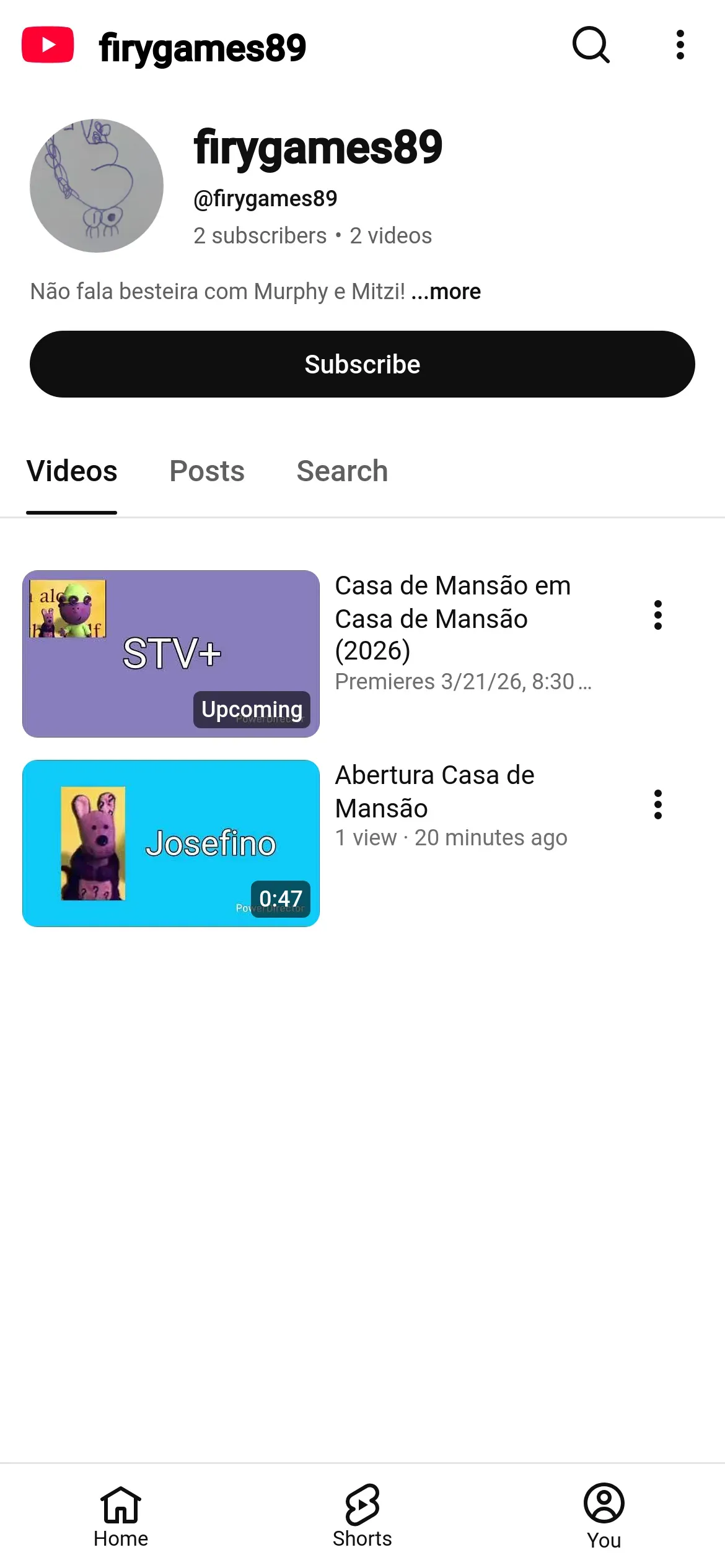Switch to the Posts tab

pos(207,471)
